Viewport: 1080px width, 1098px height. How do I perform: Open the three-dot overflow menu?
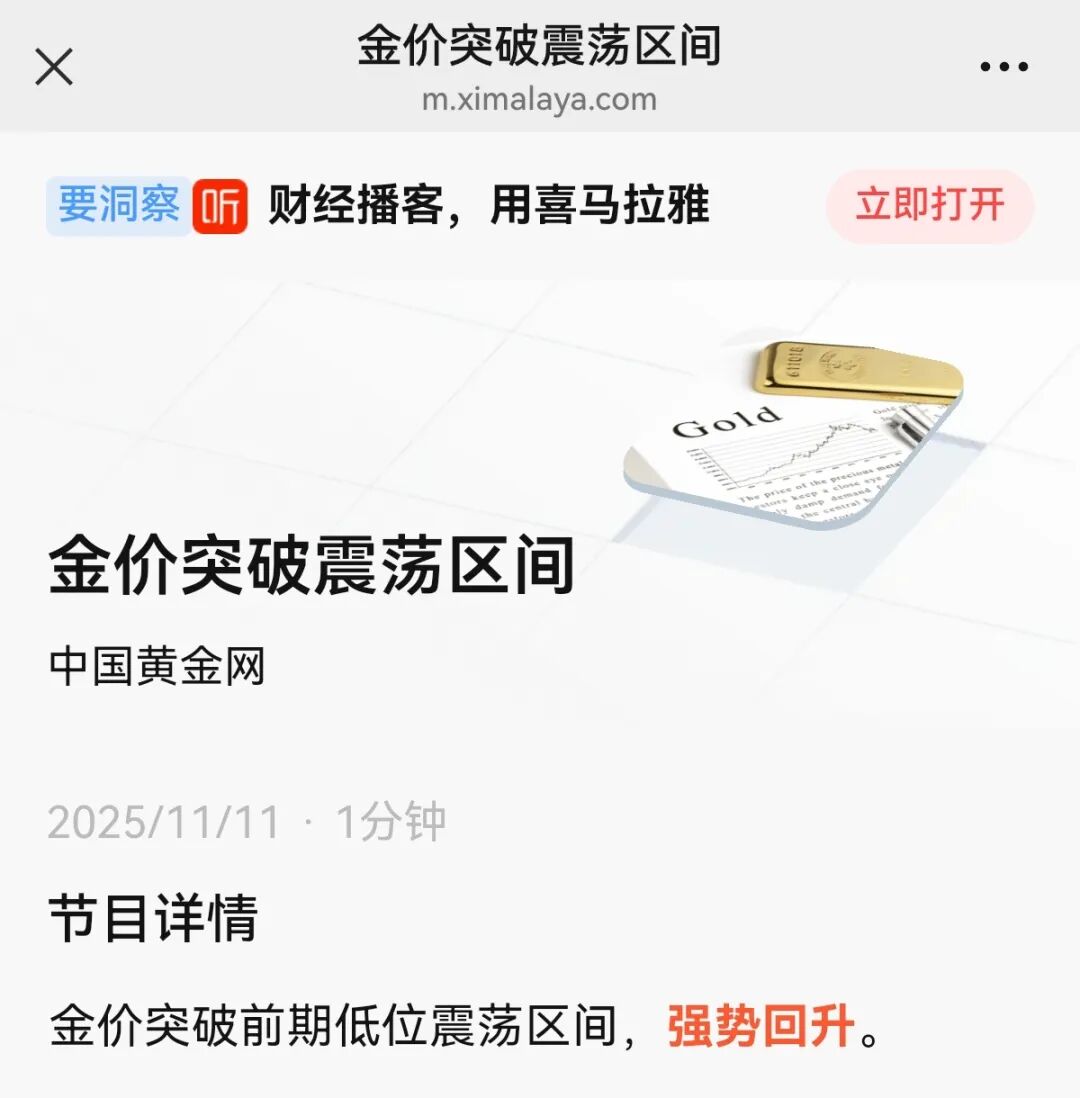point(1003,67)
